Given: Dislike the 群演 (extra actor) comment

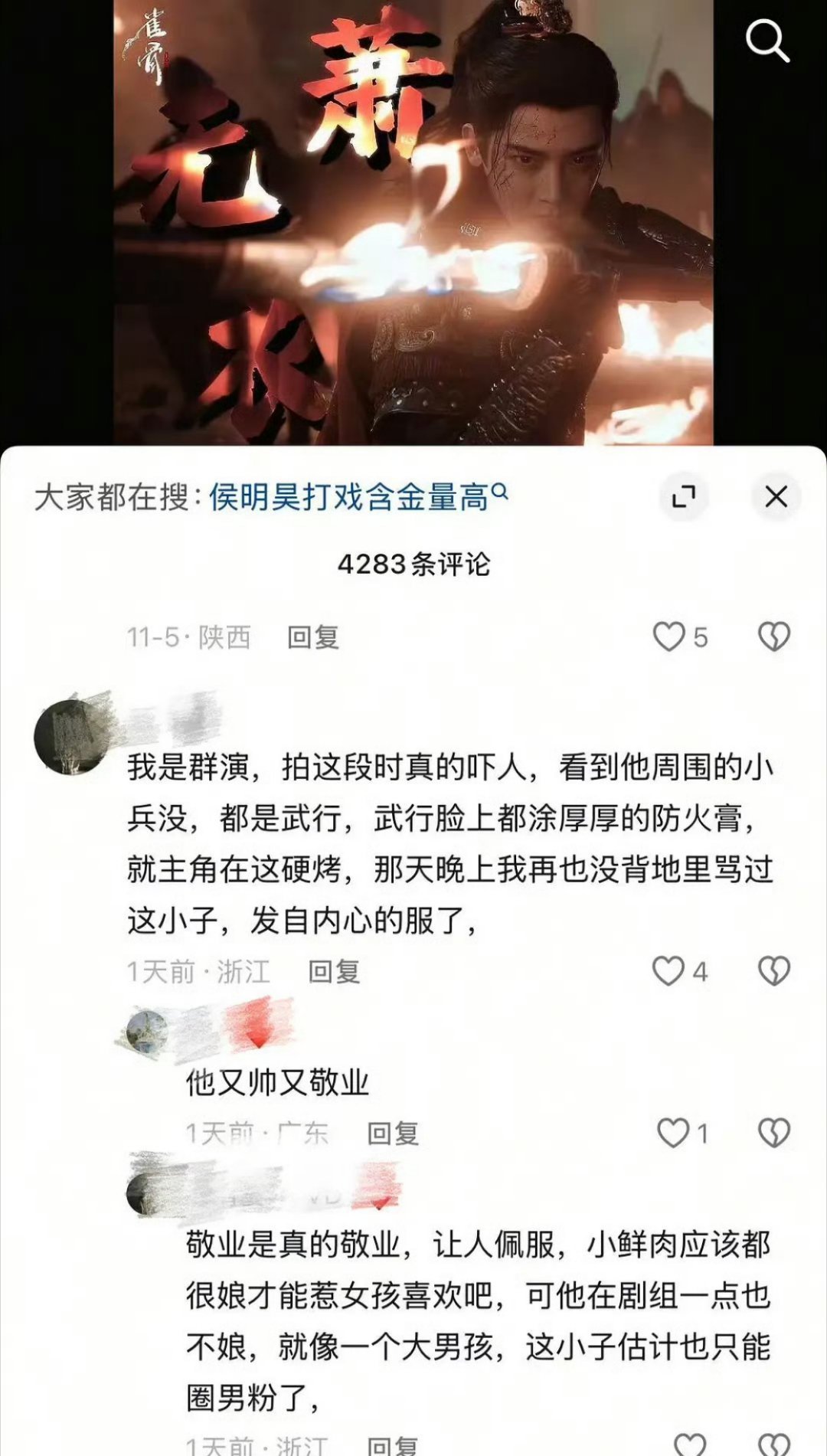Looking at the screenshot, I should click(x=776, y=970).
